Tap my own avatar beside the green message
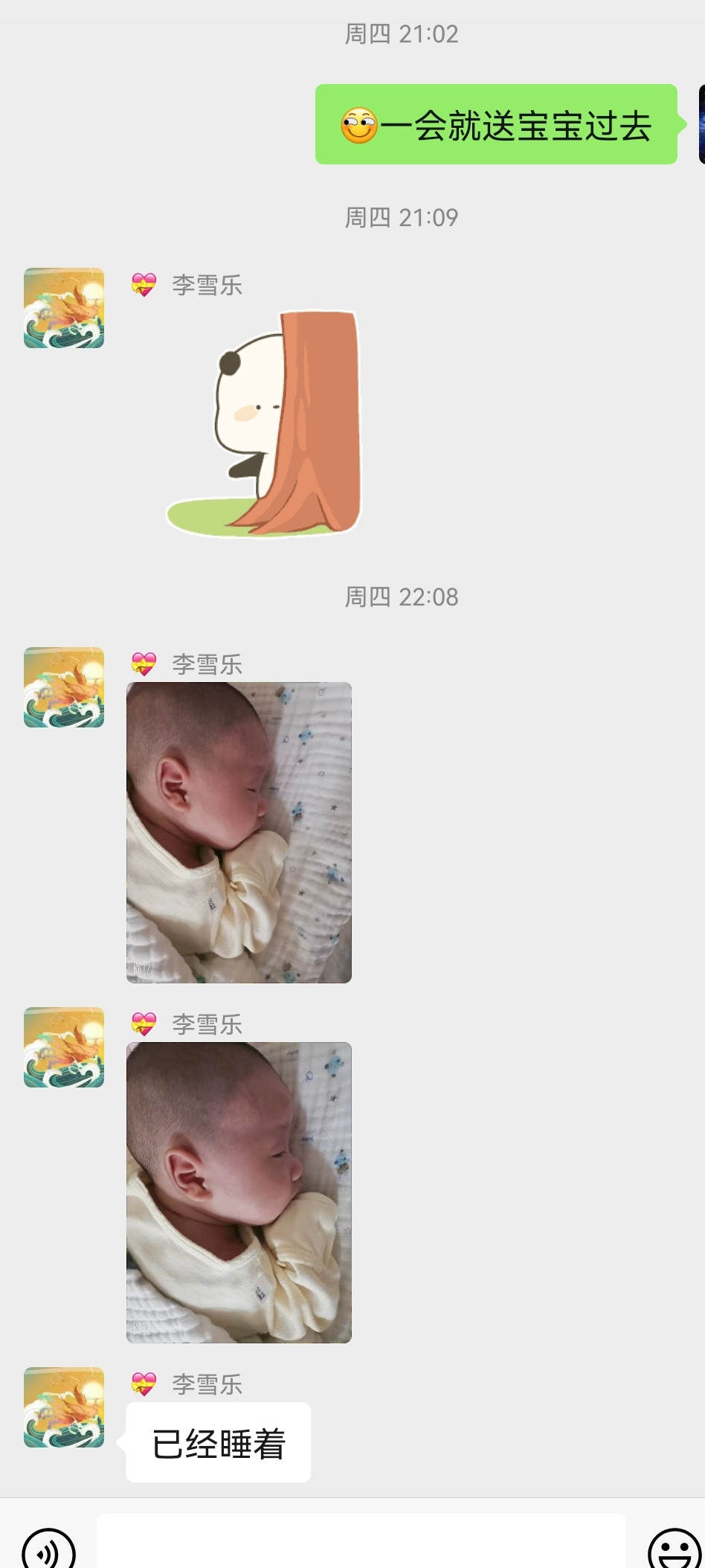Screen dimensions: 705x1568 coord(701,124)
